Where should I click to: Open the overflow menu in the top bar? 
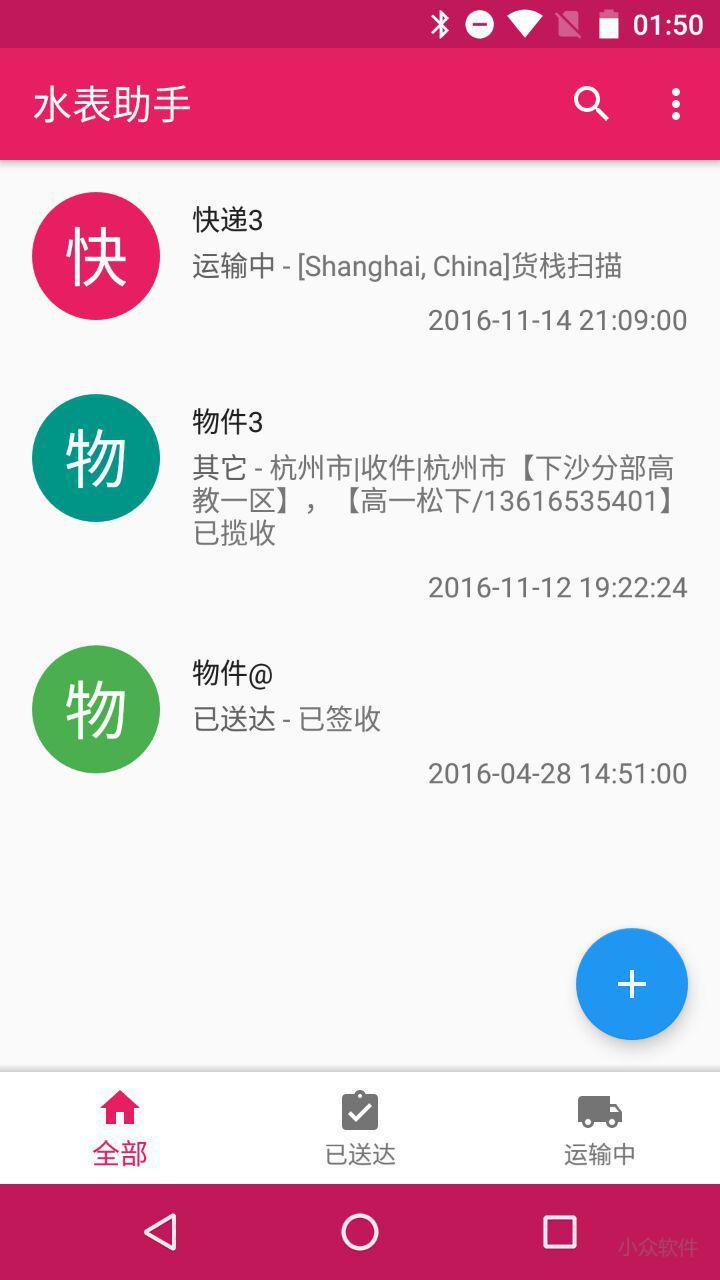[675, 103]
